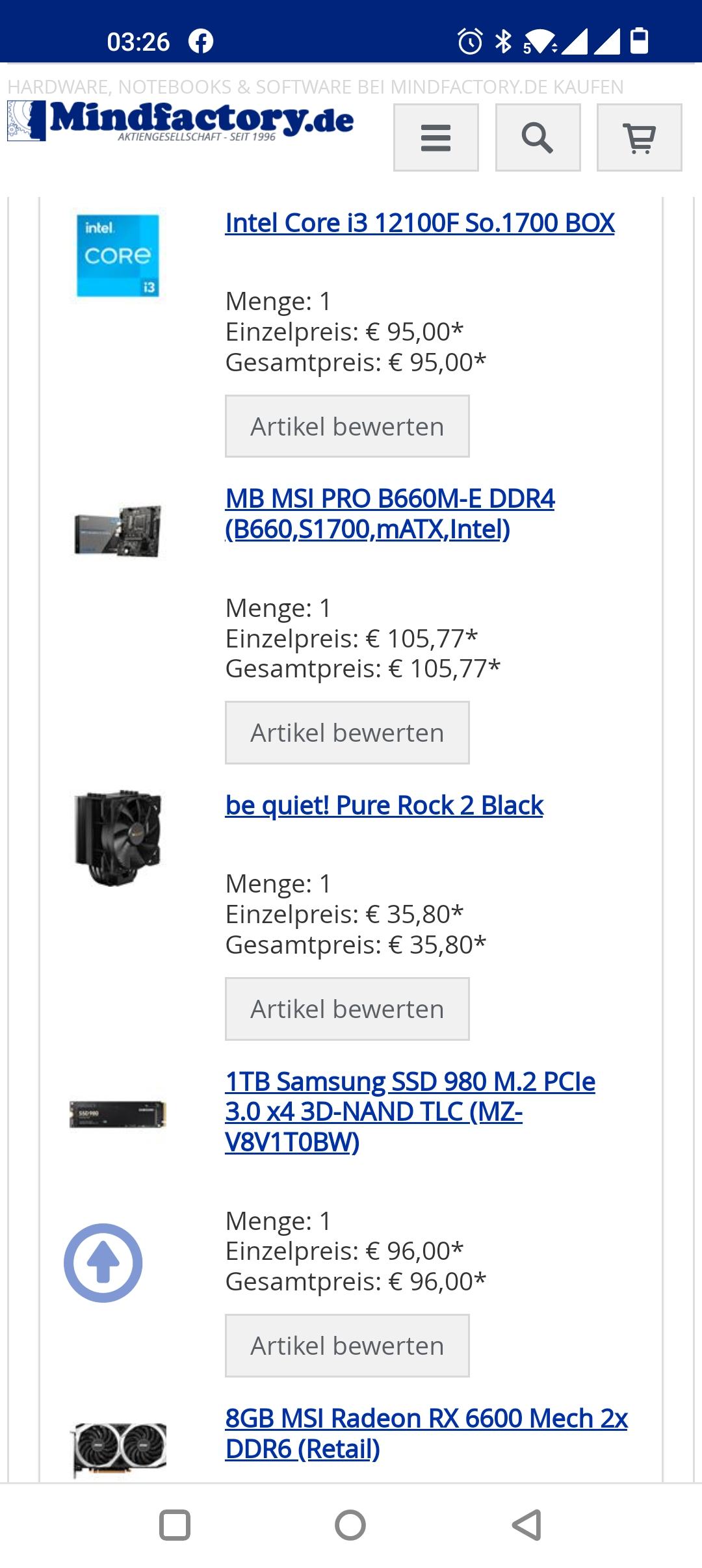This screenshot has height=1568, width=702.
Task: Go back with the system back button
Action: click(526, 1525)
